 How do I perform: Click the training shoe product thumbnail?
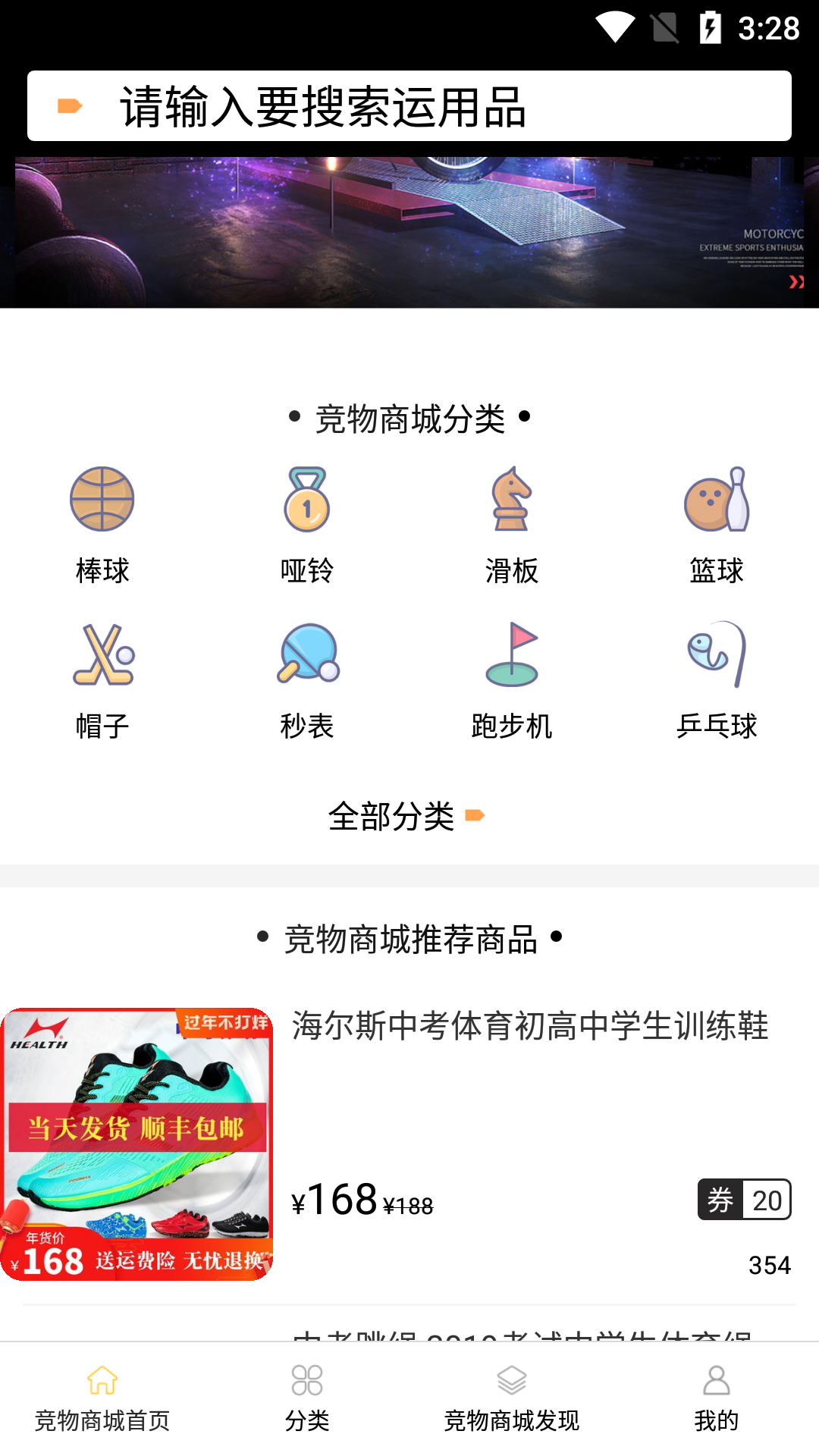[x=140, y=1139]
